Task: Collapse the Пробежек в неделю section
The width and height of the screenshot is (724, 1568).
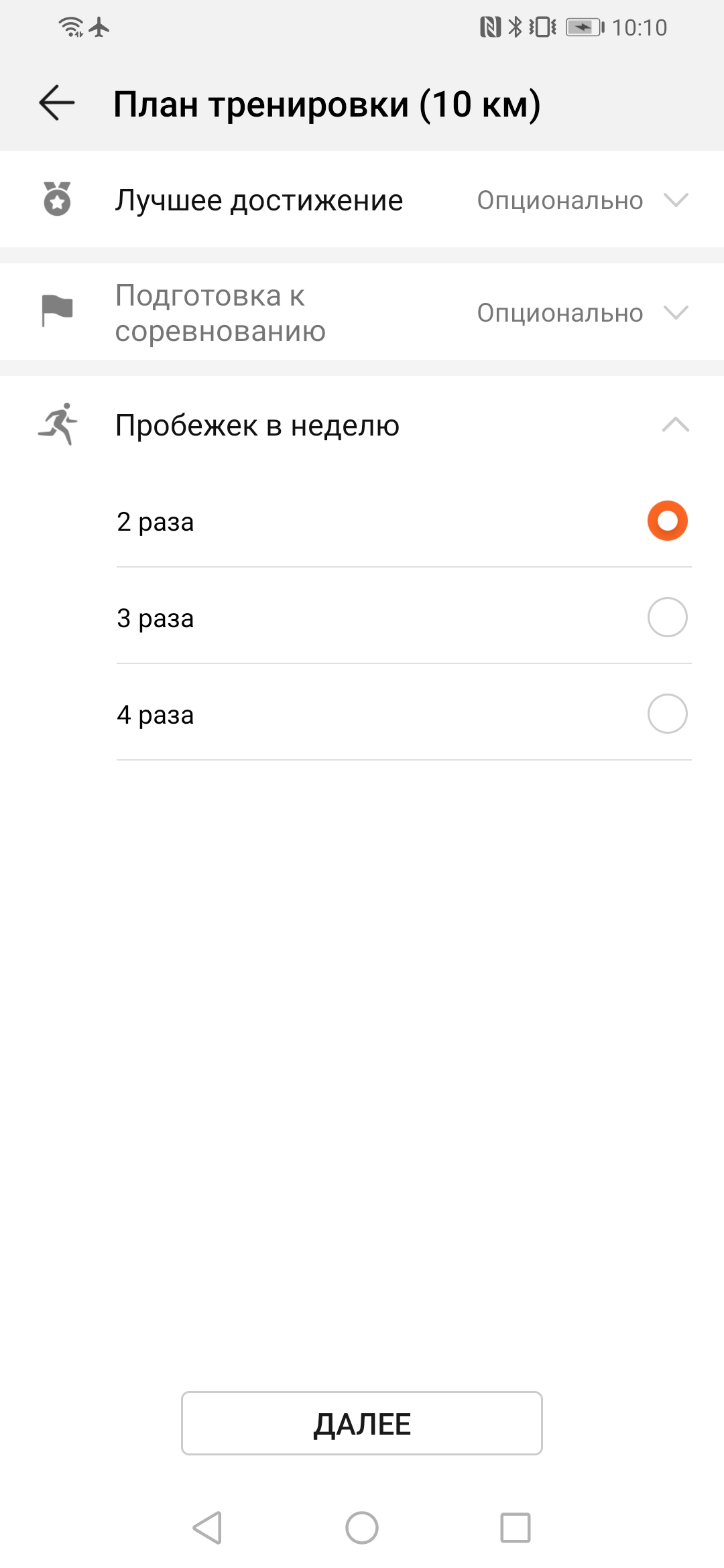Action: [675, 425]
